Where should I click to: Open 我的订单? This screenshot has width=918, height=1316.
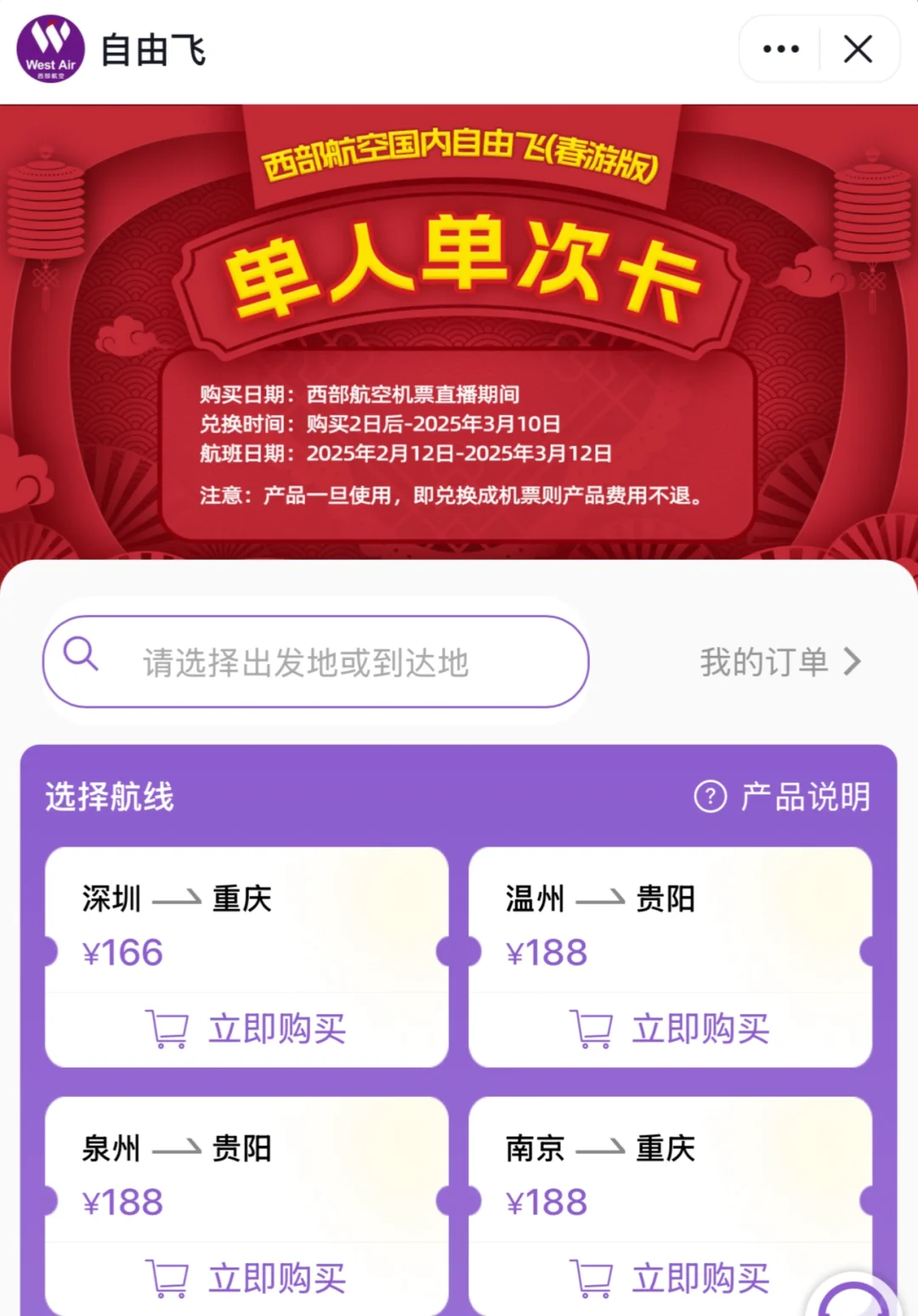[x=779, y=662]
